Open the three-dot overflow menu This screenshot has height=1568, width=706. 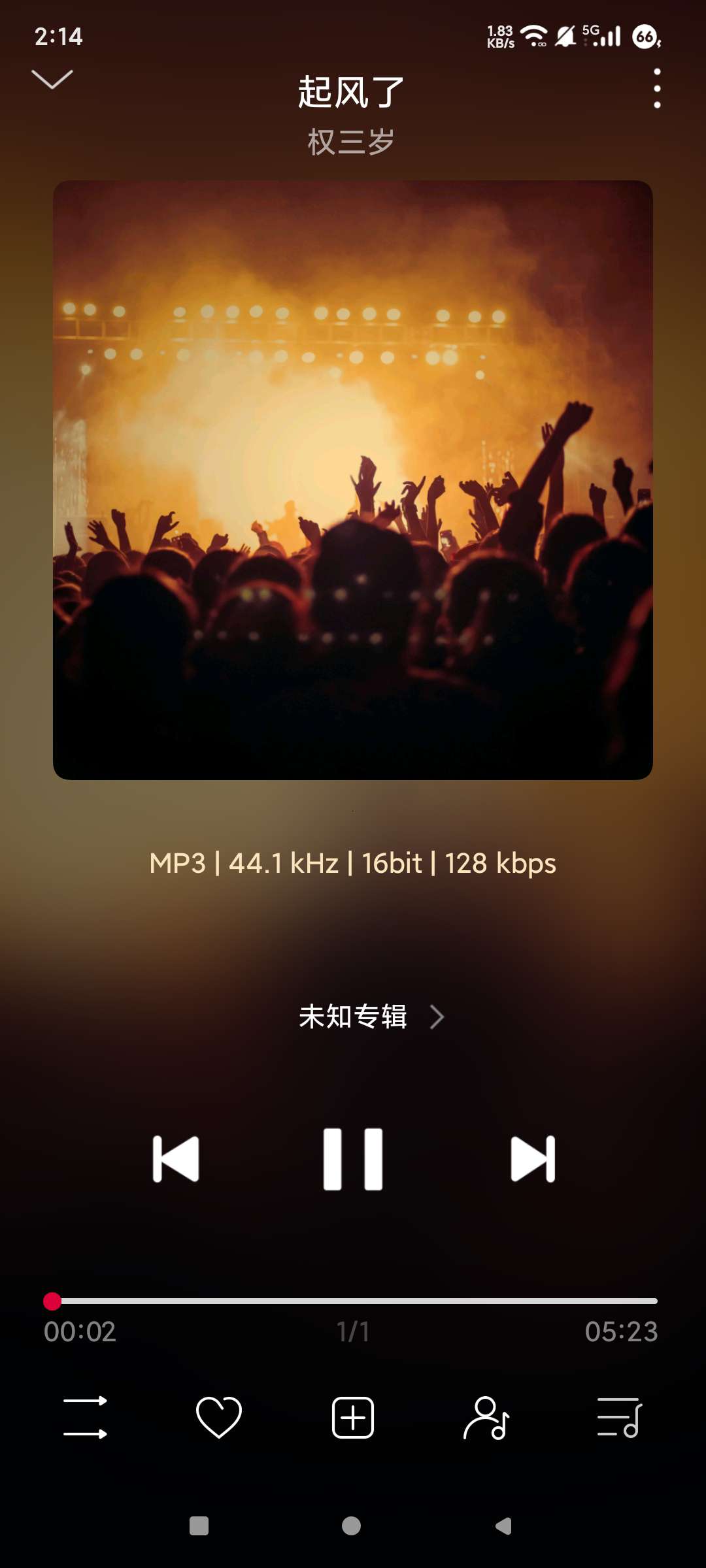pyautogui.click(x=657, y=88)
